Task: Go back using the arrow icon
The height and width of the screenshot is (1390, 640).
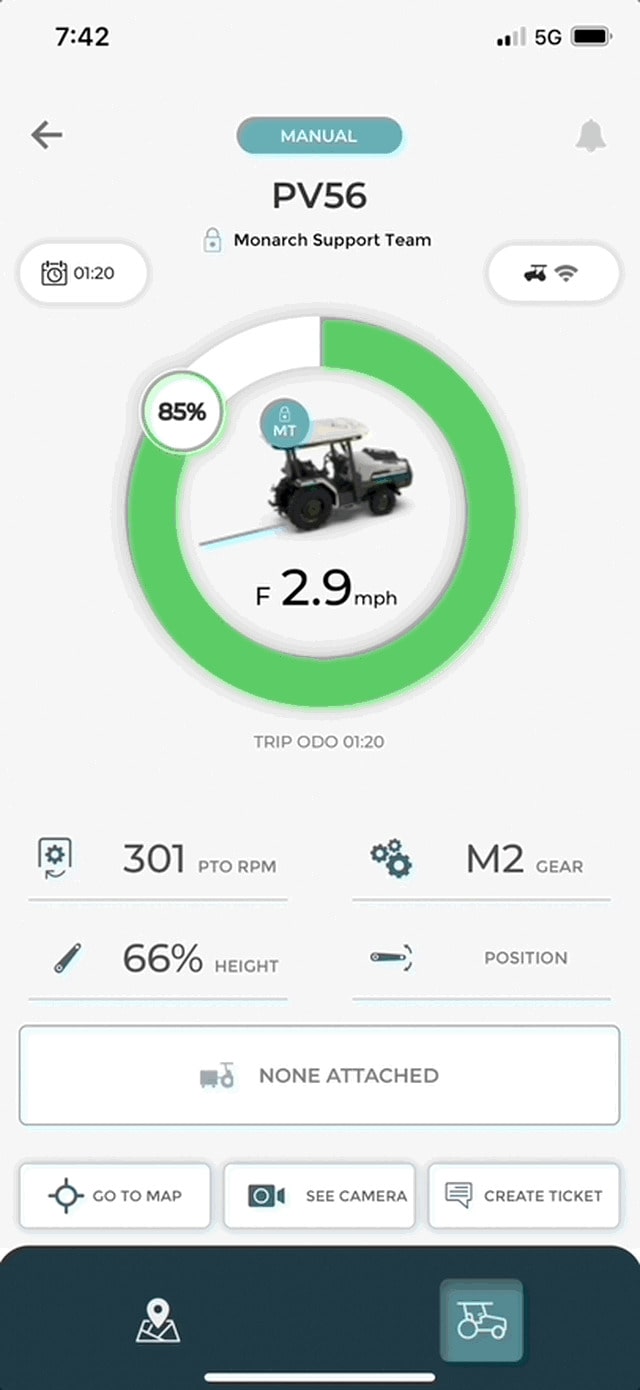Action: click(47, 135)
